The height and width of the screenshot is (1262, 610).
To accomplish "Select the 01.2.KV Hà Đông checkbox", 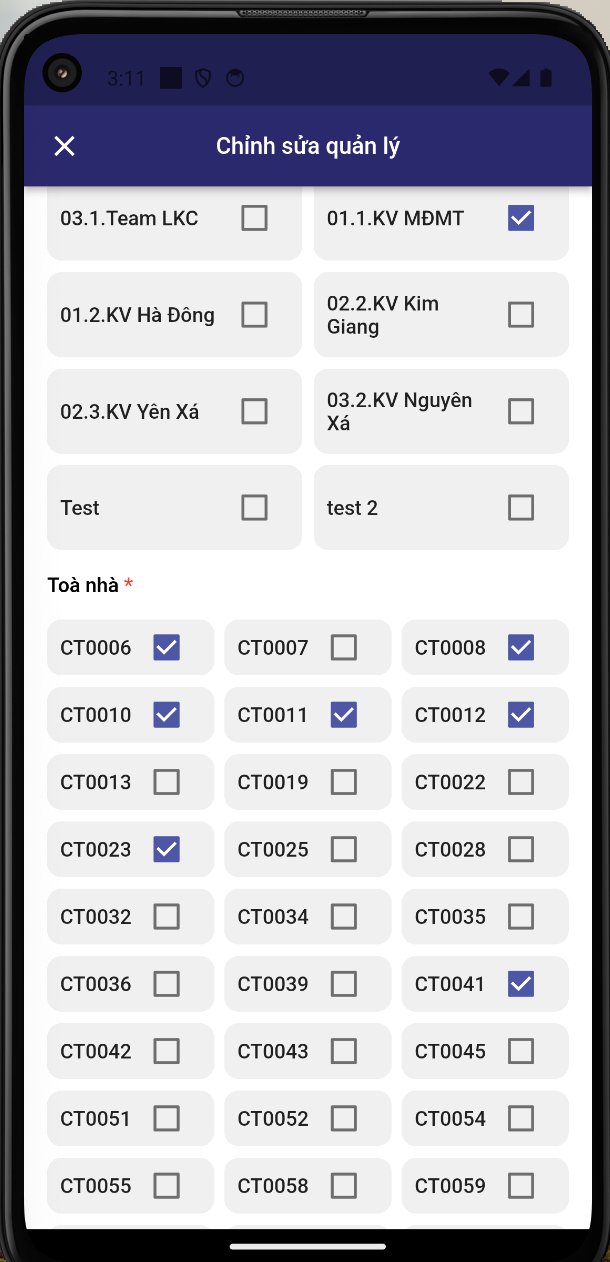I will coord(254,315).
